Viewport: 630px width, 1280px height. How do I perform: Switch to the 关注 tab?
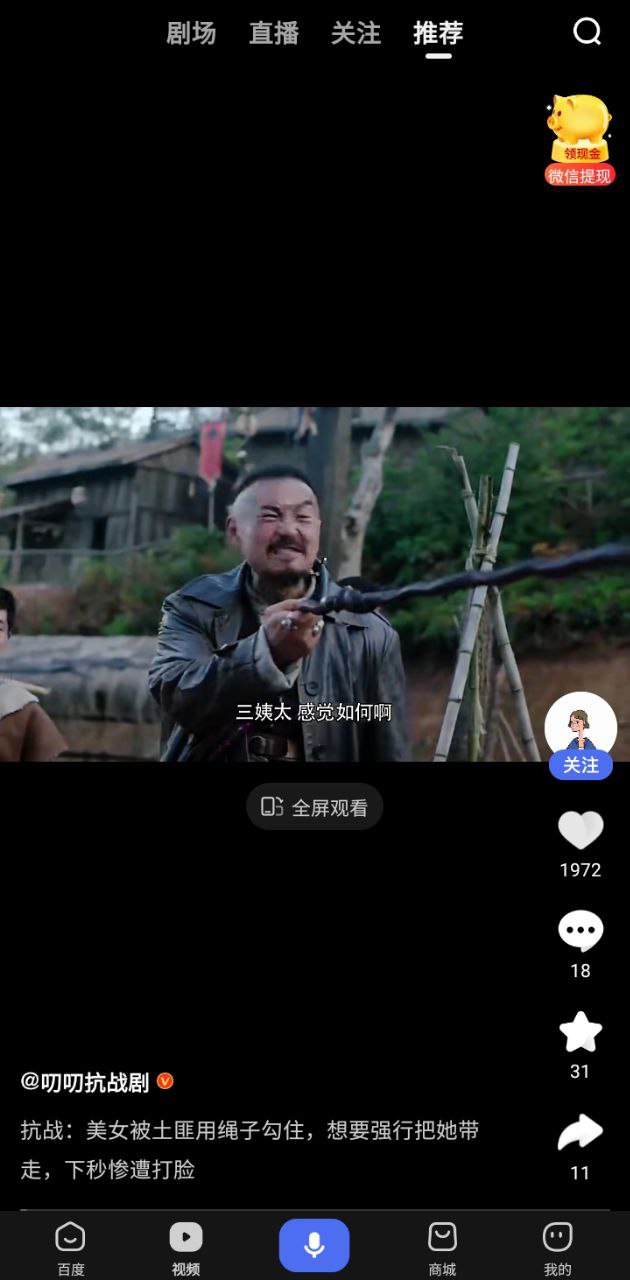(x=356, y=33)
